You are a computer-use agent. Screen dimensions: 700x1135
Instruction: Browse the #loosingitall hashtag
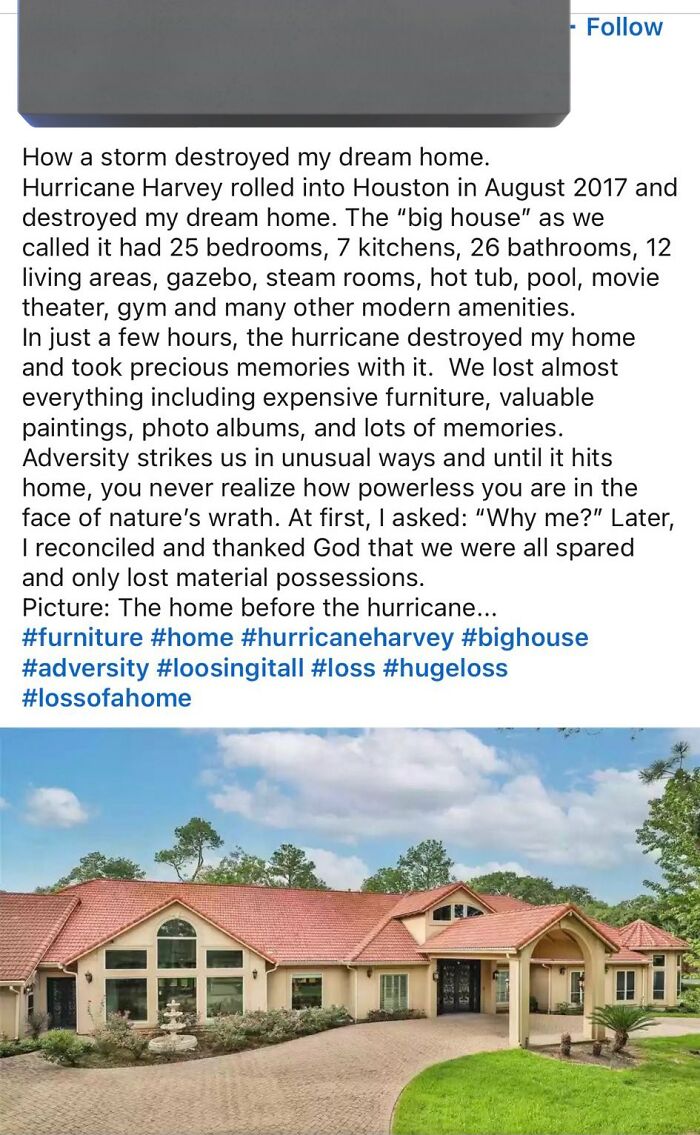click(x=230, y=667)
